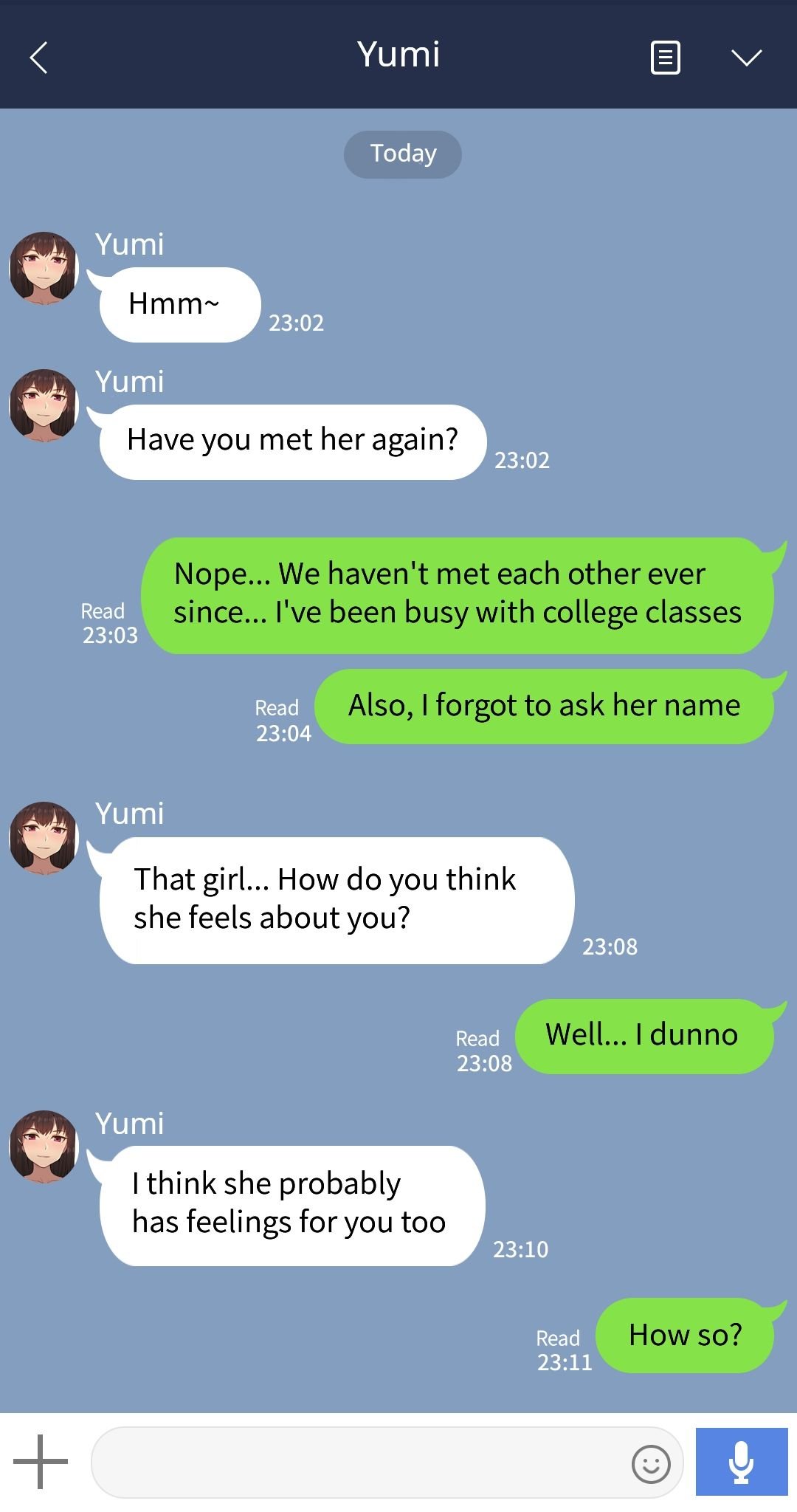This screenshot has height=1512, width=797.
Task: Record a voice message
Action: pos(741,1462)
